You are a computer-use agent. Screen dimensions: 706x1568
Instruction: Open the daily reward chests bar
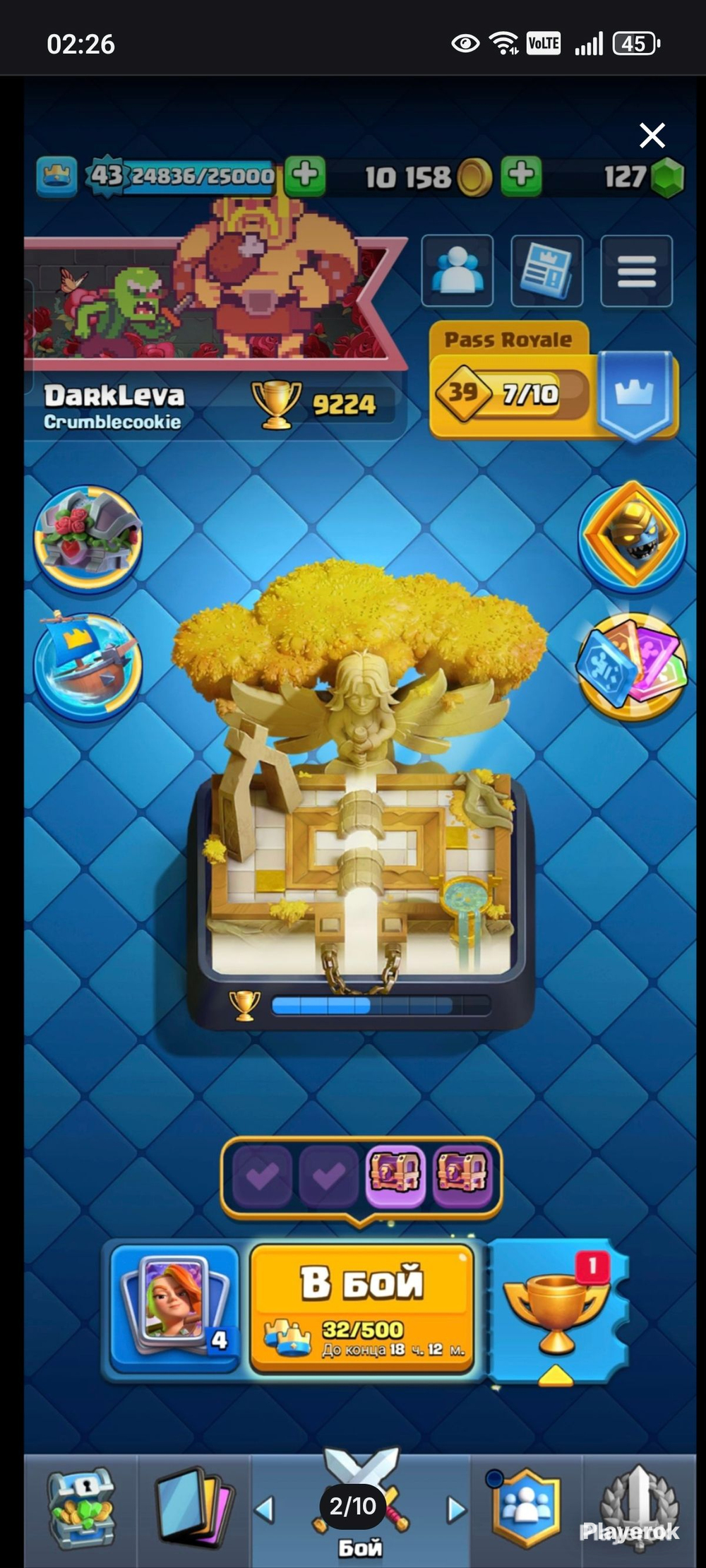tap(361, 1174)
